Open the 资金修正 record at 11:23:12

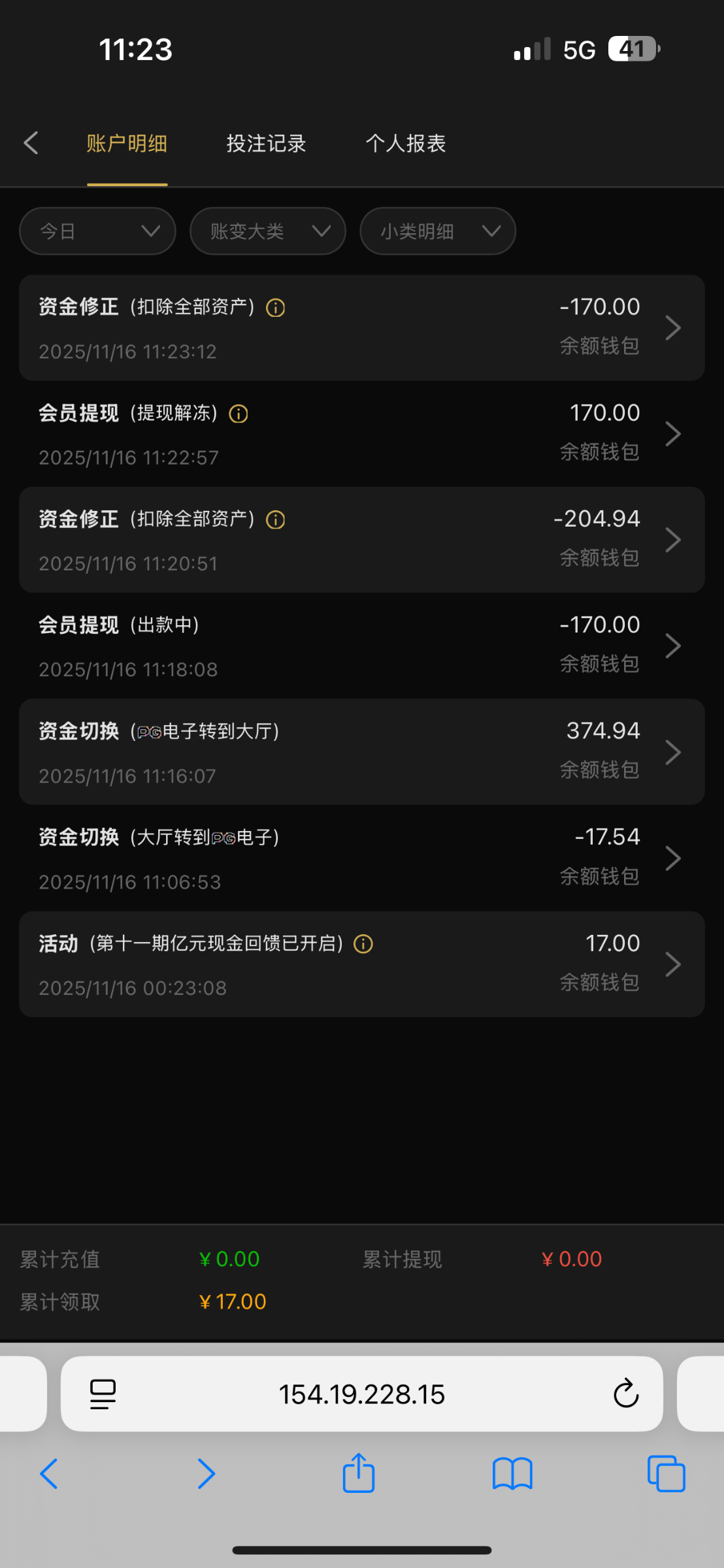(x=361, y=328)
